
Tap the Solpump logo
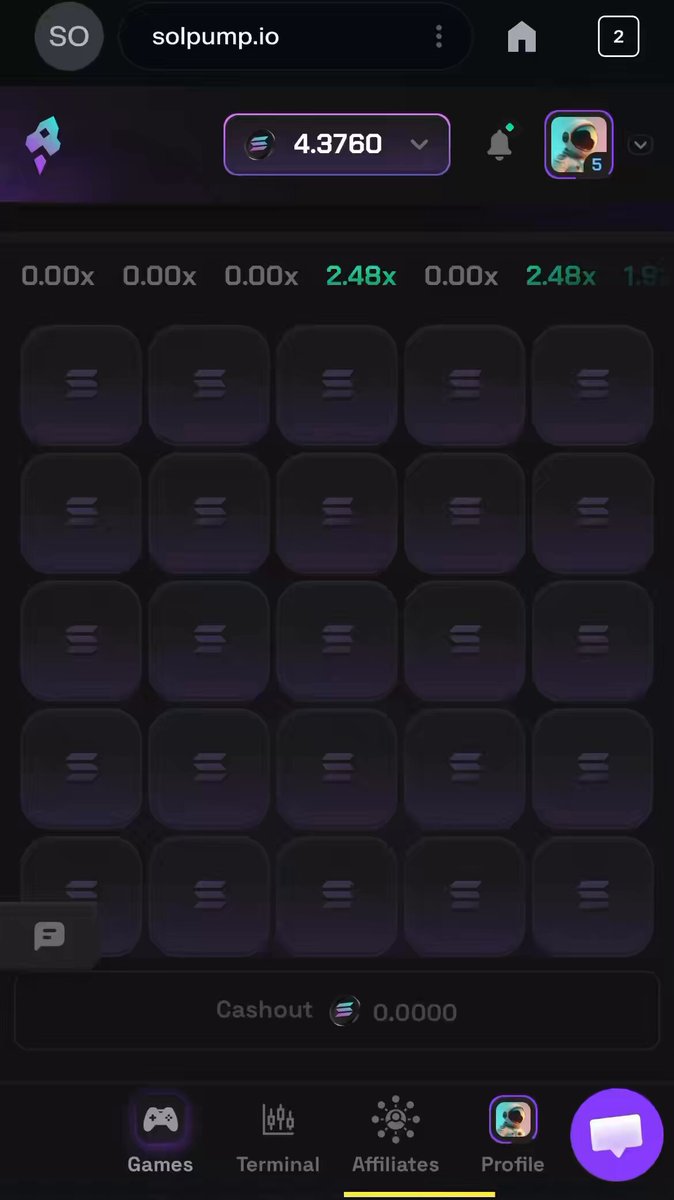(x=42, y=145)
